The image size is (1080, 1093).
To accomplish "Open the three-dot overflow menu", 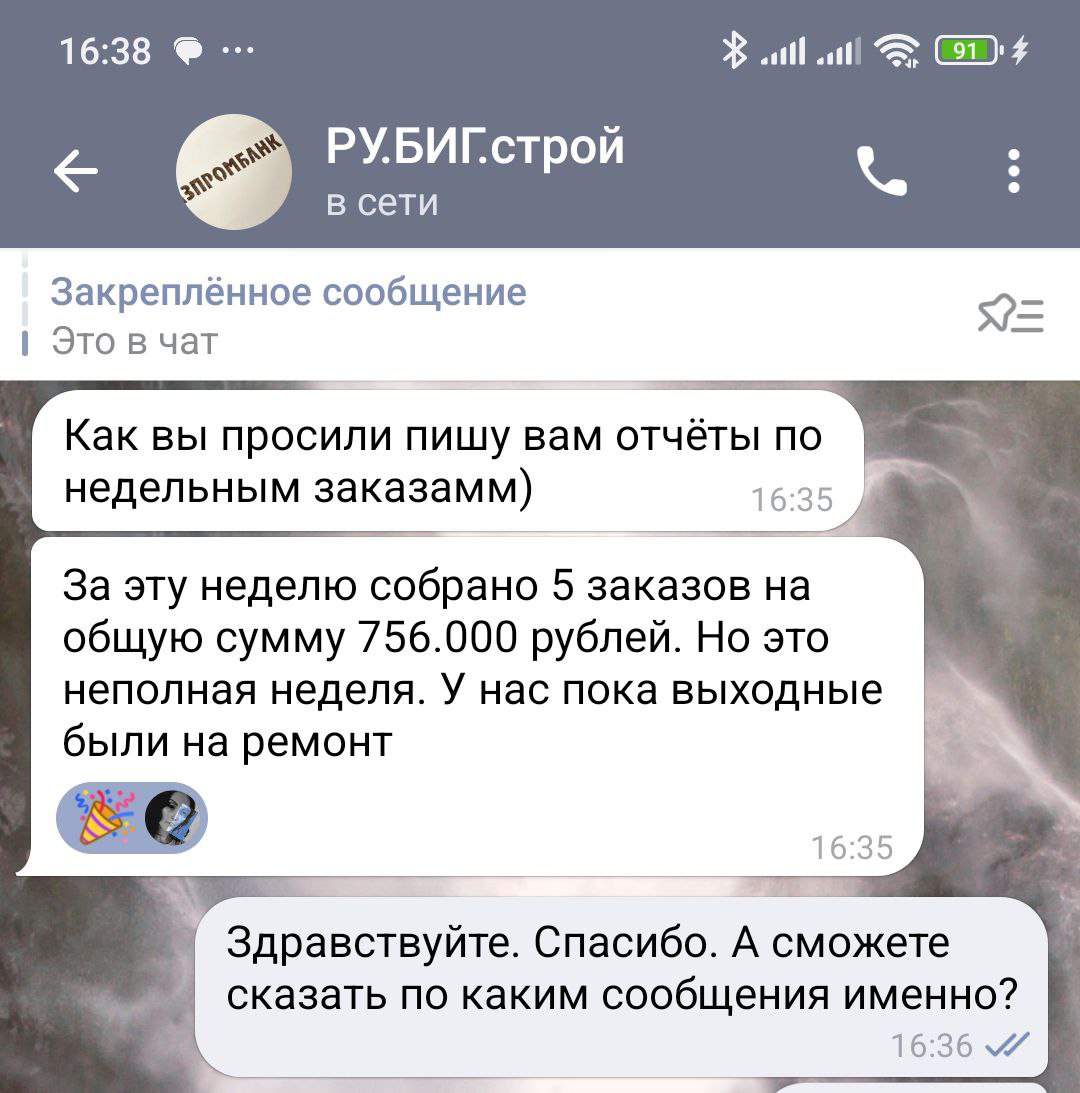I will click(x=1014, y=172).
